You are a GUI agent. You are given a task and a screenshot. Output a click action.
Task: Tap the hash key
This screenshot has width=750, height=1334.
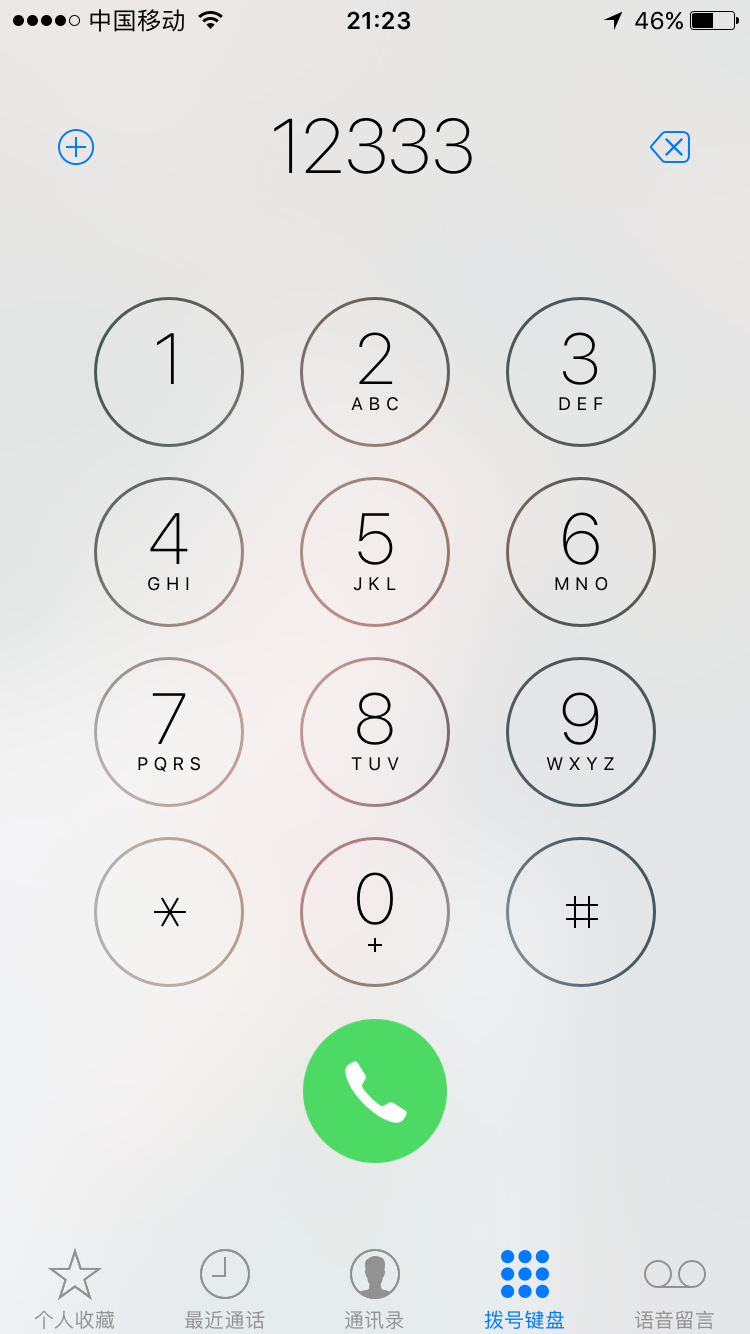click(581, 912)
